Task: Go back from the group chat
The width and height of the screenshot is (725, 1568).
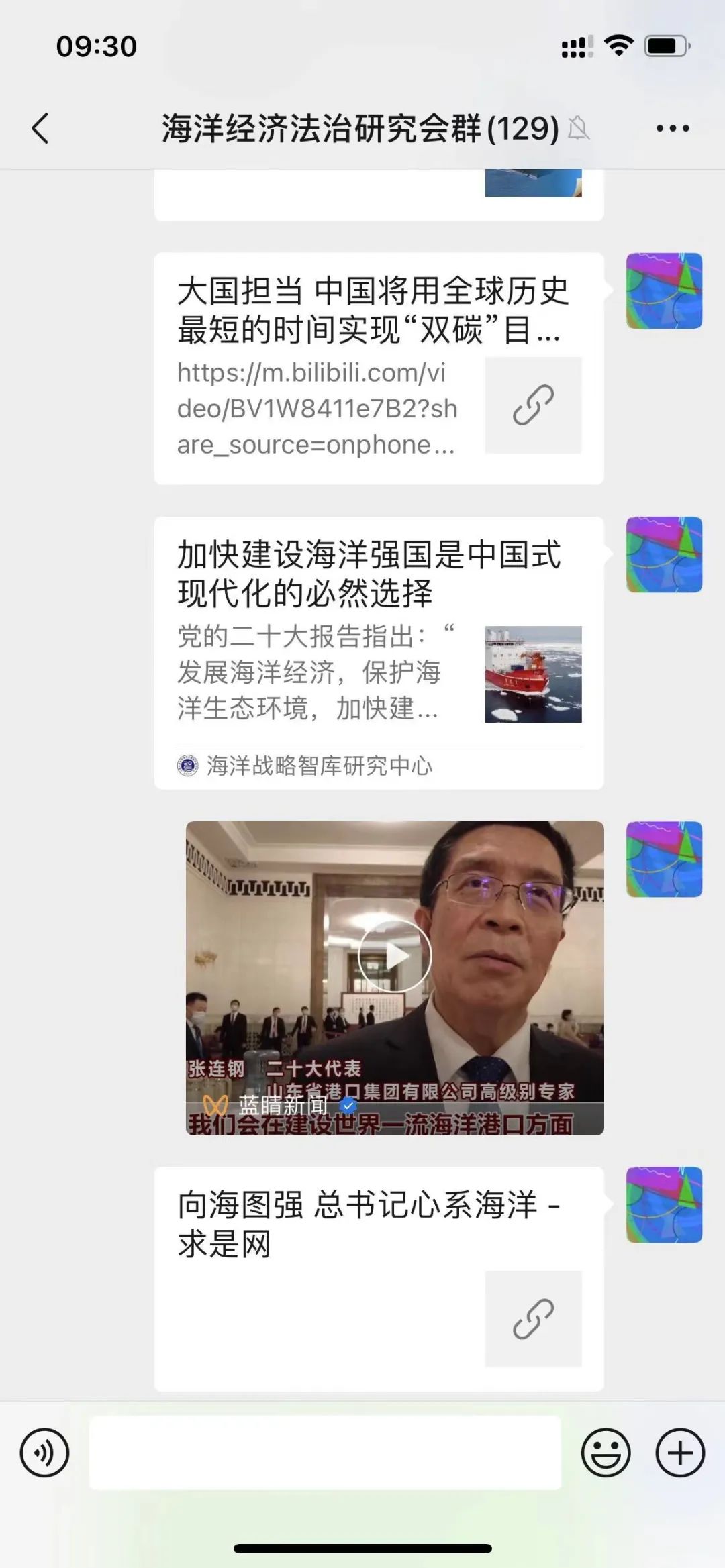Action: pos(41,128)
